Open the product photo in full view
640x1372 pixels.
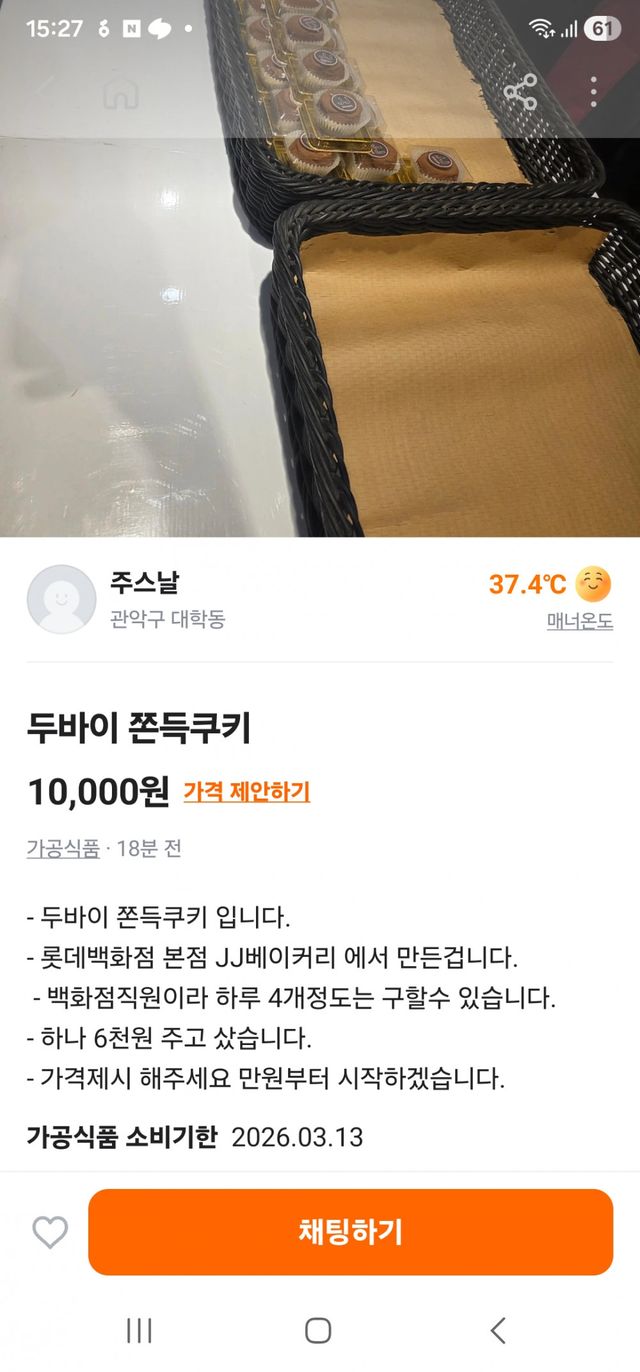tap(320, 330)
